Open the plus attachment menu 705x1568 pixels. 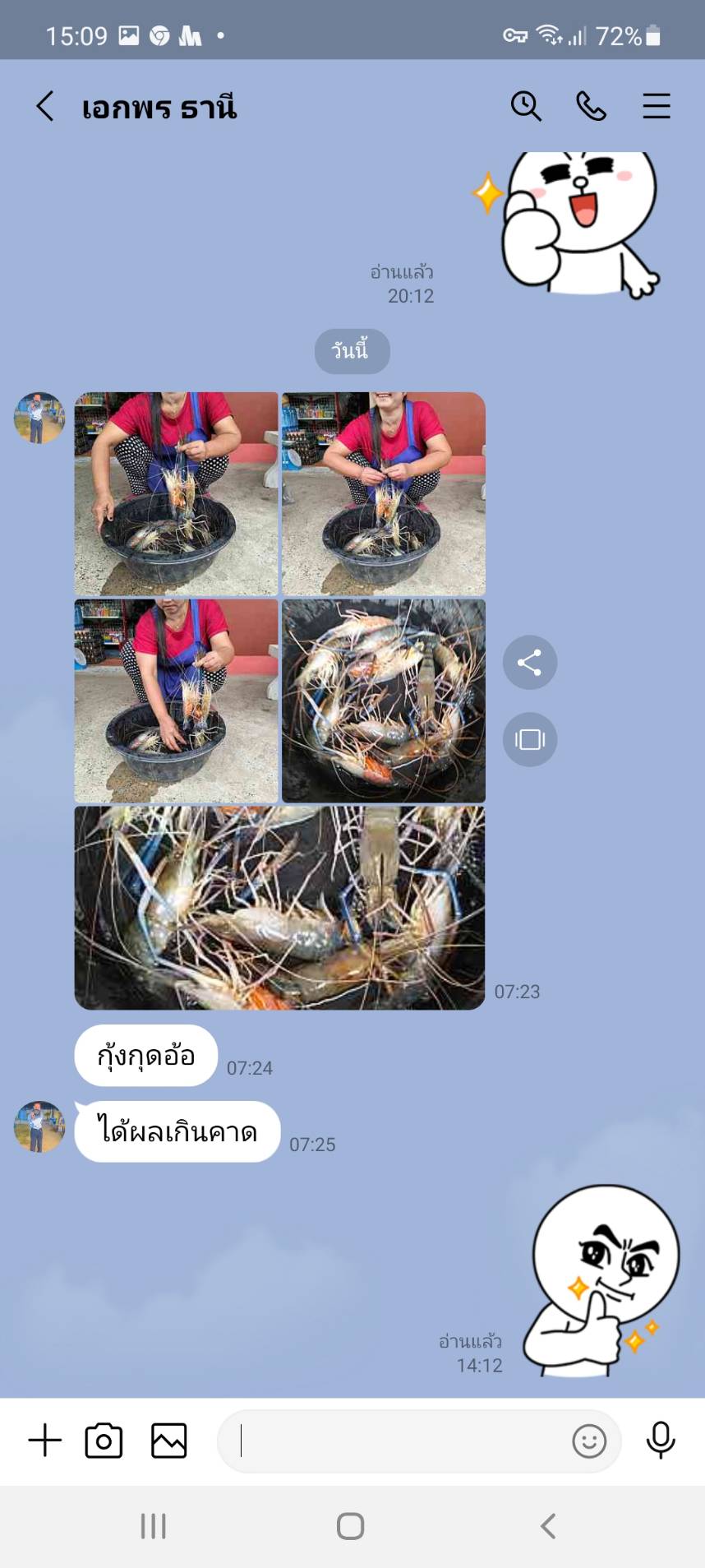click(45, 1441)
